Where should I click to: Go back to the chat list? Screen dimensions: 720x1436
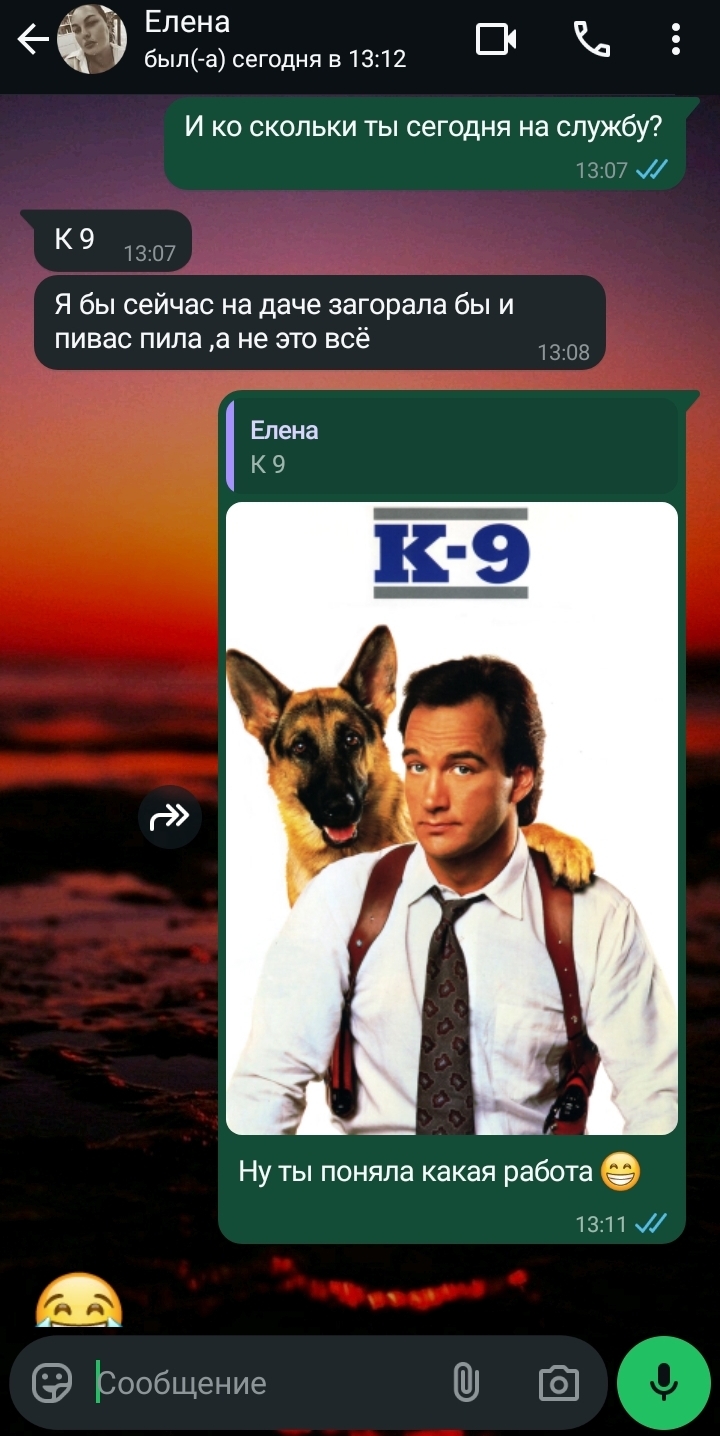[33, 40]
